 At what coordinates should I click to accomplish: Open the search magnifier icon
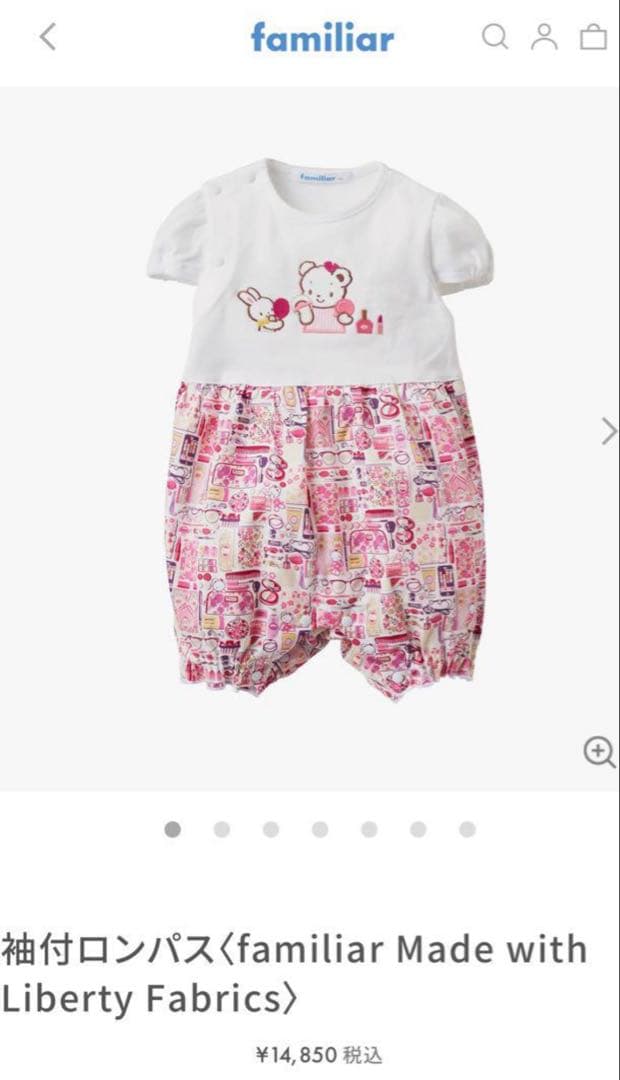click(495, 38)
